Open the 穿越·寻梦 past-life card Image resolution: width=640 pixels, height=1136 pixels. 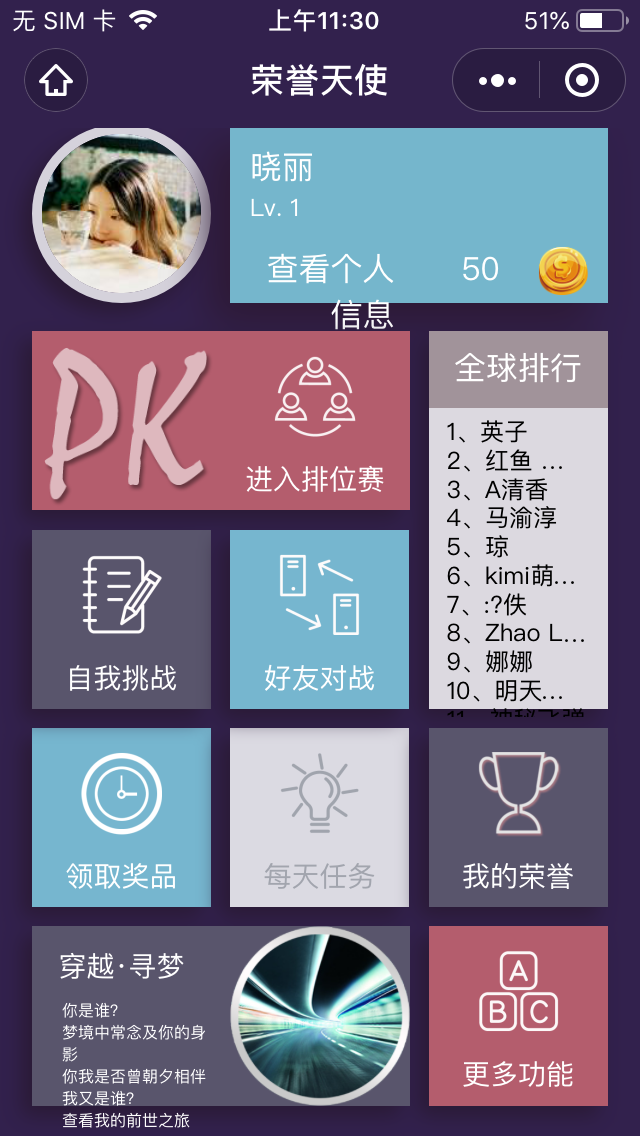(220, 1015)
